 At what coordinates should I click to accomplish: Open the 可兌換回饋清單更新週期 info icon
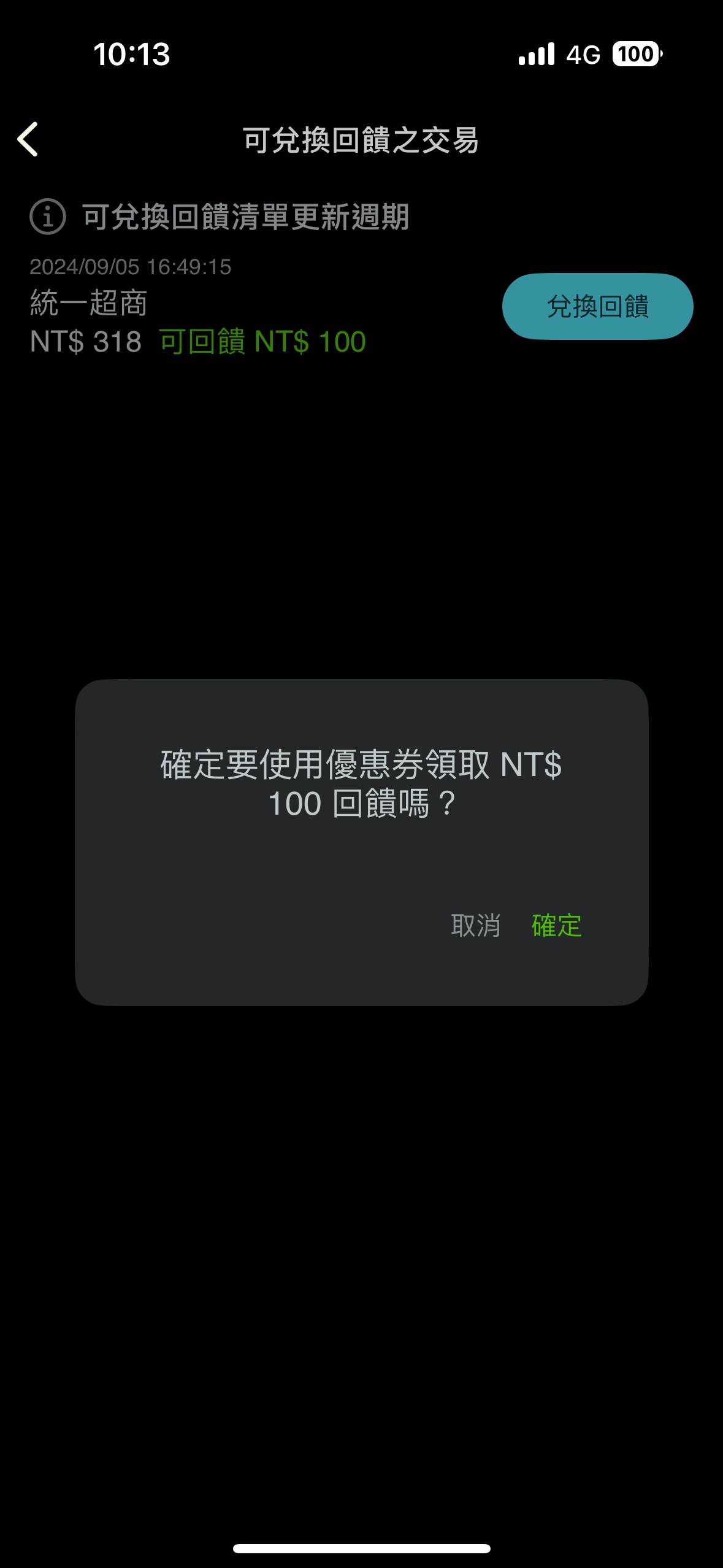click(x=48, y=217)
